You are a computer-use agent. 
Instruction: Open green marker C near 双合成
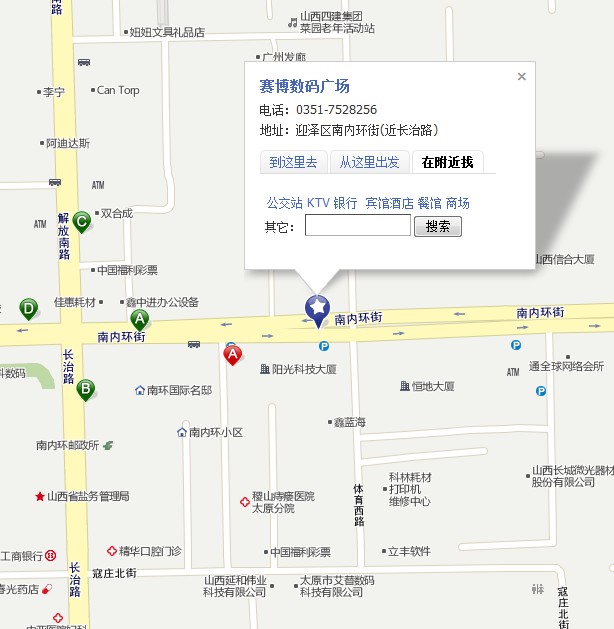coord(81,222)
